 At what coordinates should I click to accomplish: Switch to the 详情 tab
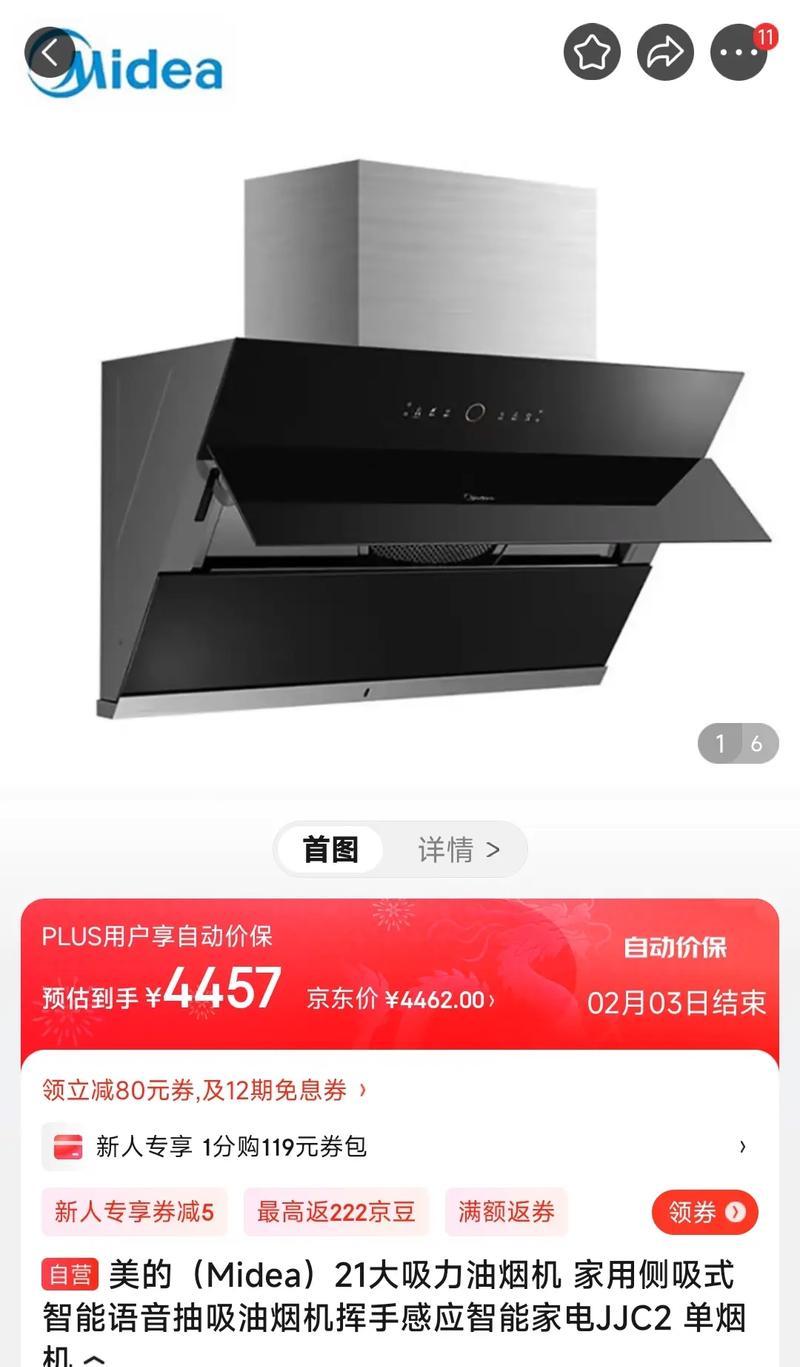click(458, 850)
